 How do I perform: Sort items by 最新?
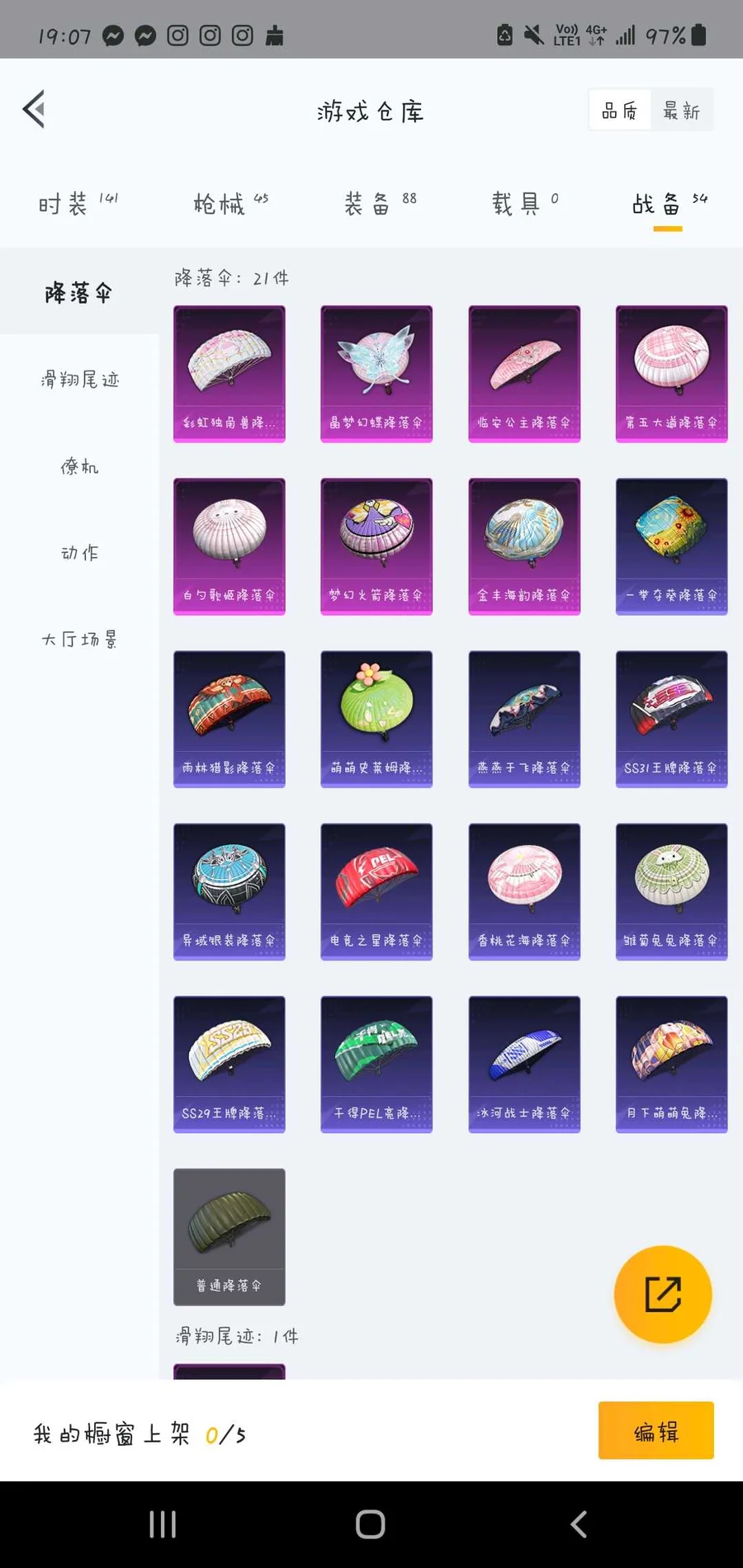[682, 111]
